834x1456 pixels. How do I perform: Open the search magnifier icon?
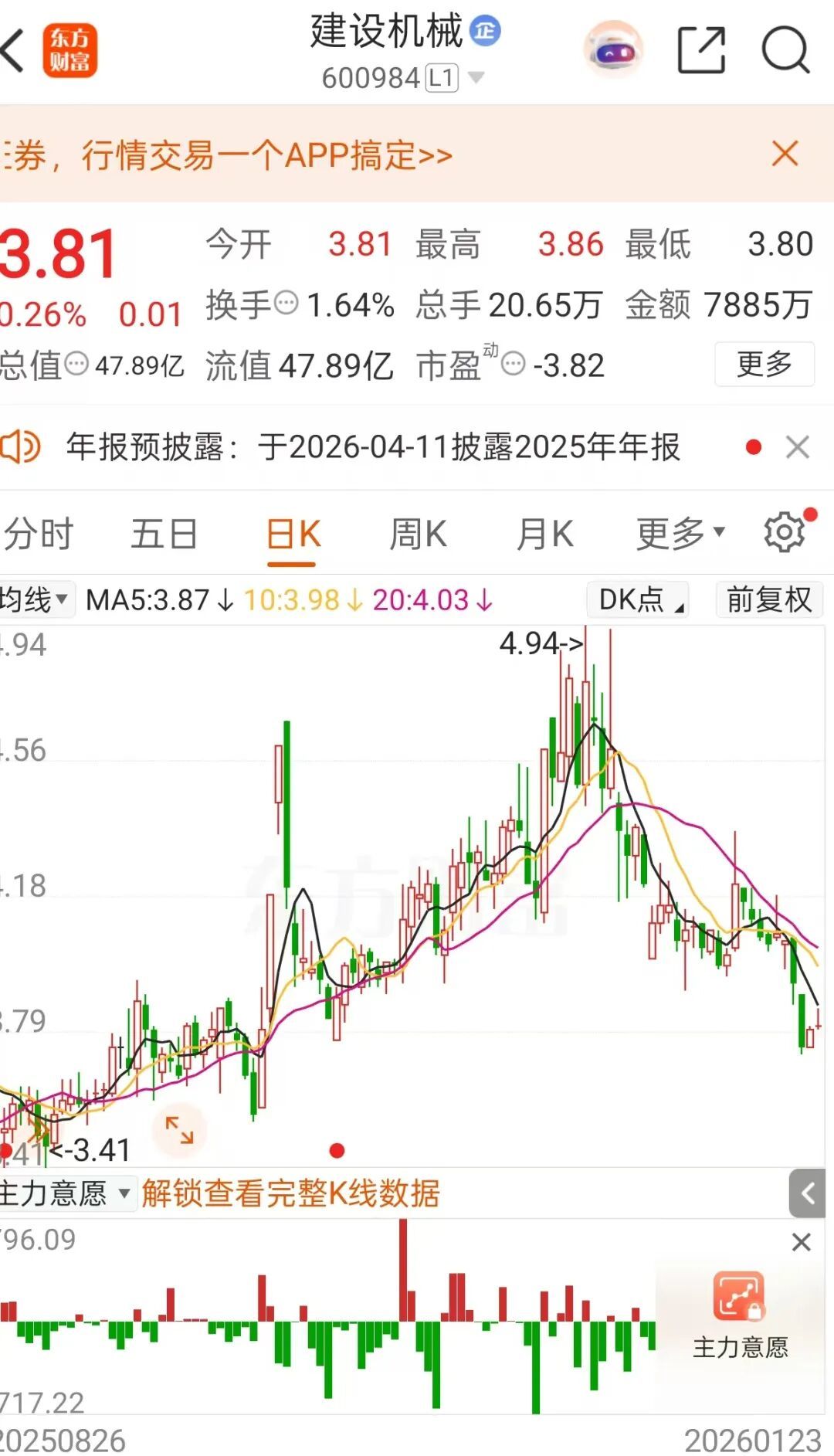(785, 50)
